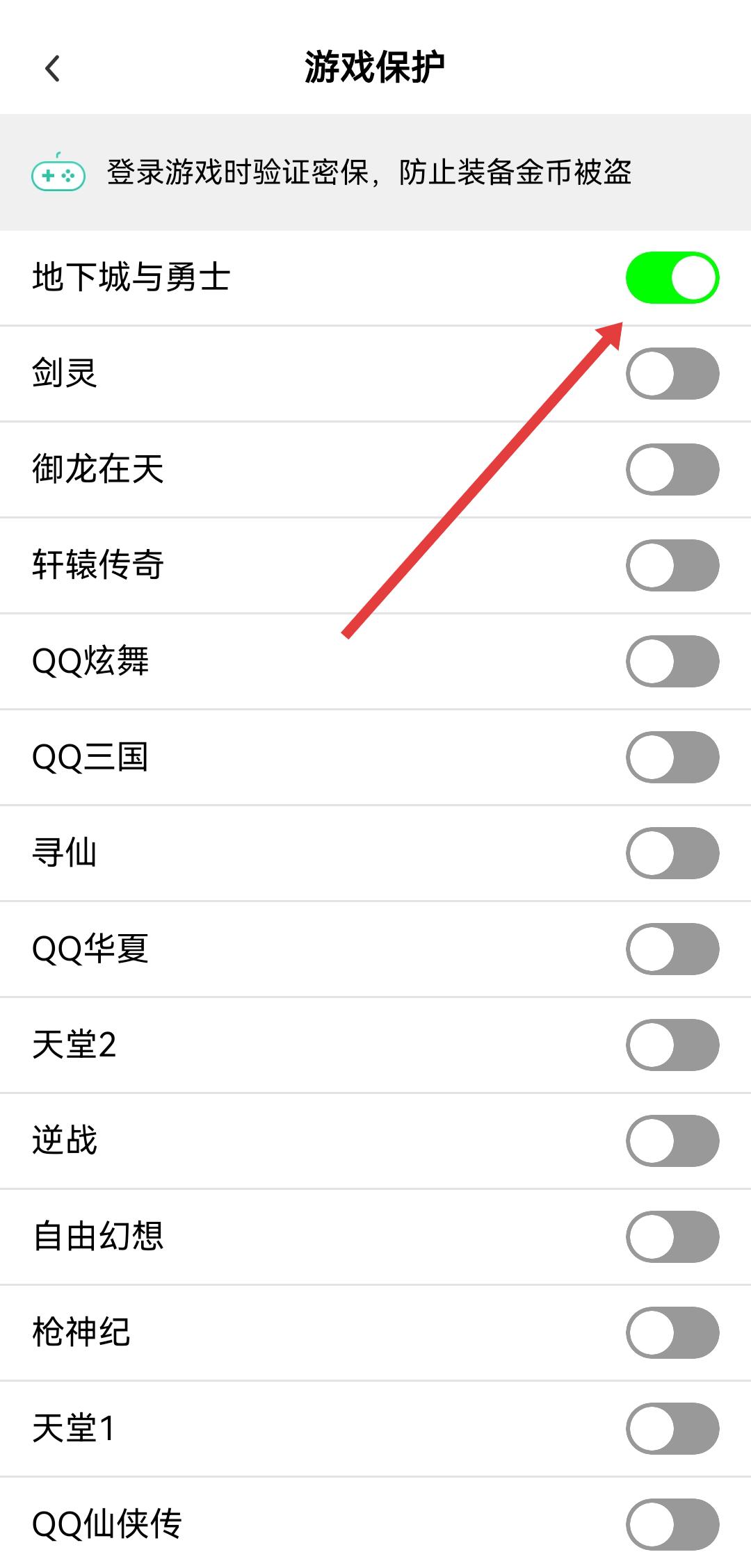This screenshot has width=751, height=1568.
Task: Turn on protection for 逆战
Action: click(x=672, y=1141)
